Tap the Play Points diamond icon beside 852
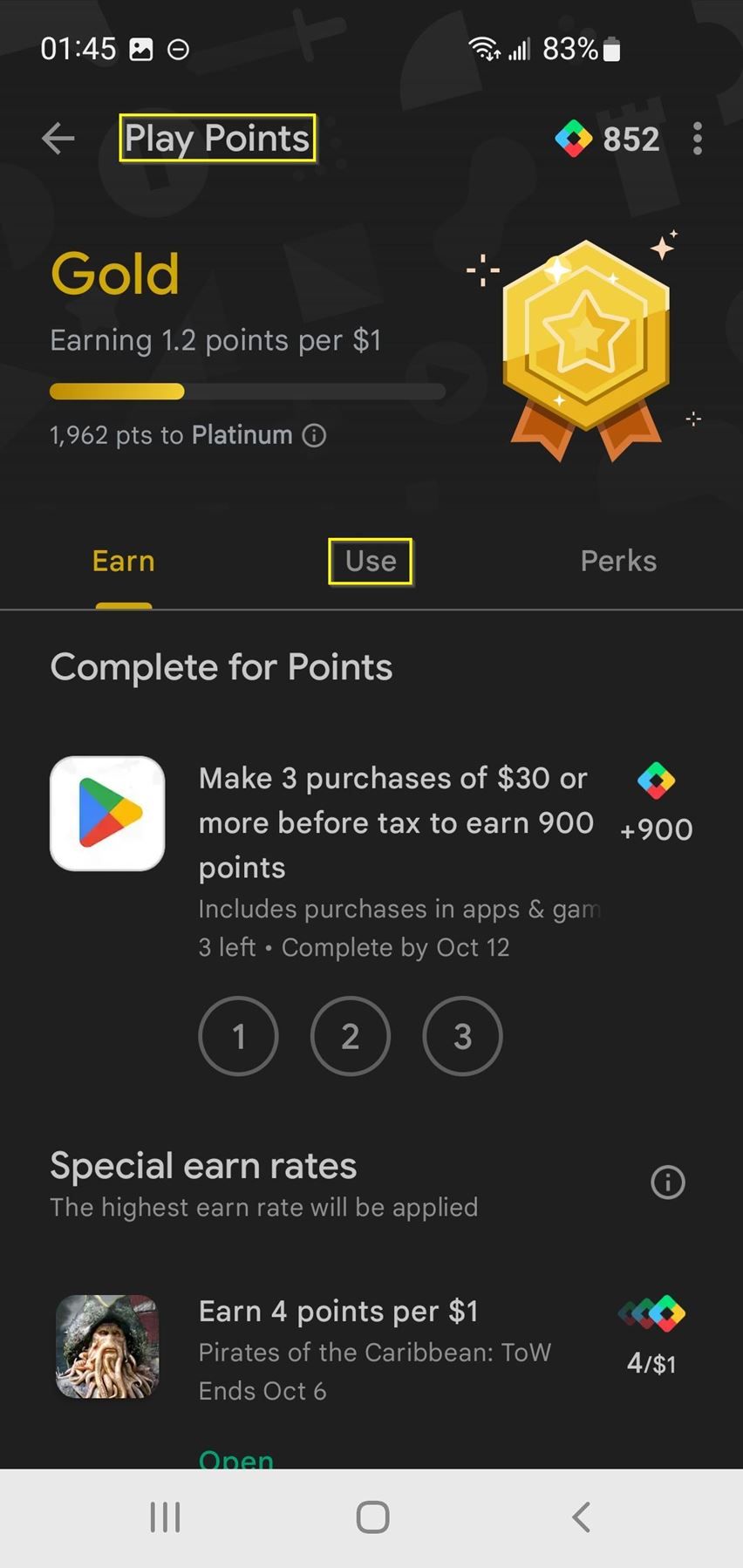The width and height of the screenshot is (743, 1568). (x=571, y=139)
